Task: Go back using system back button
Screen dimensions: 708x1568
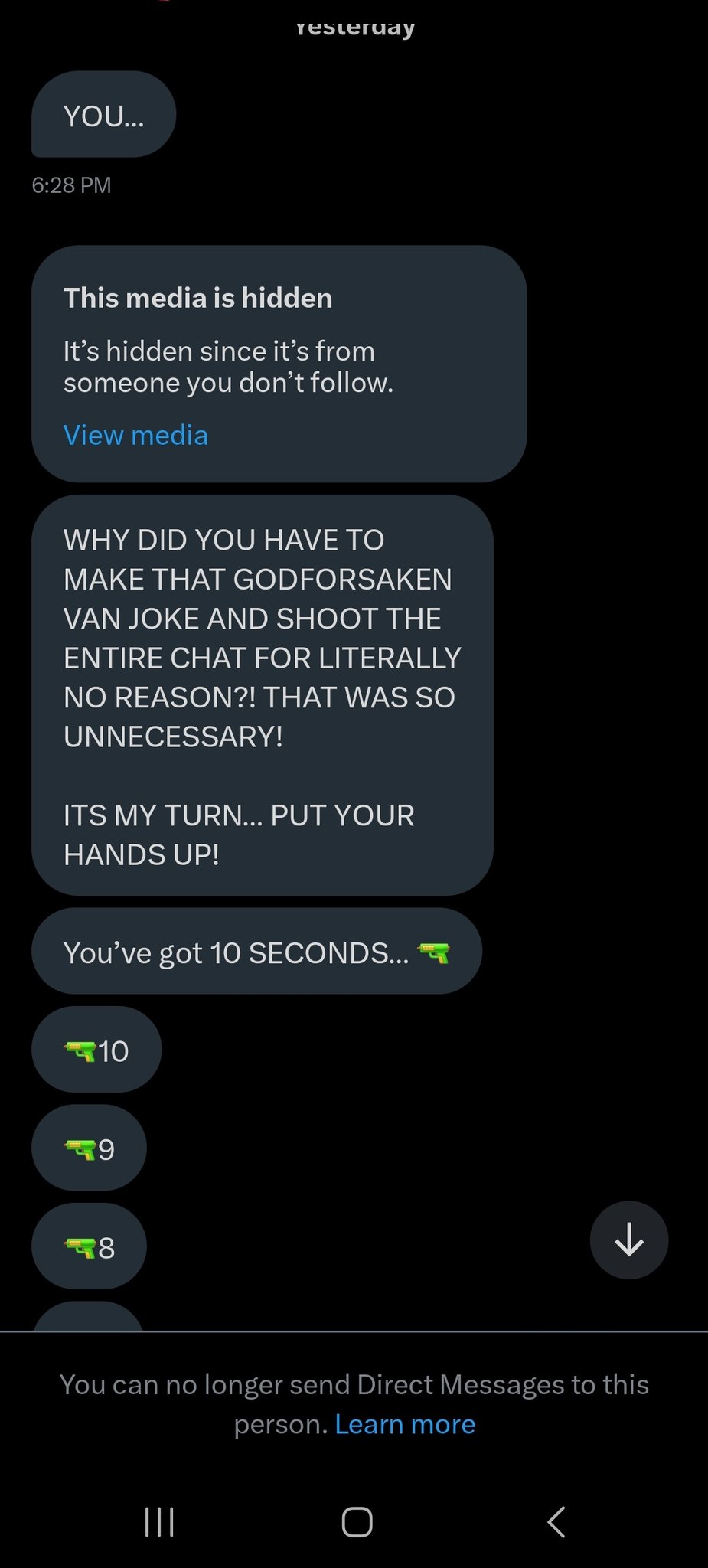Action: [556, 1521]
